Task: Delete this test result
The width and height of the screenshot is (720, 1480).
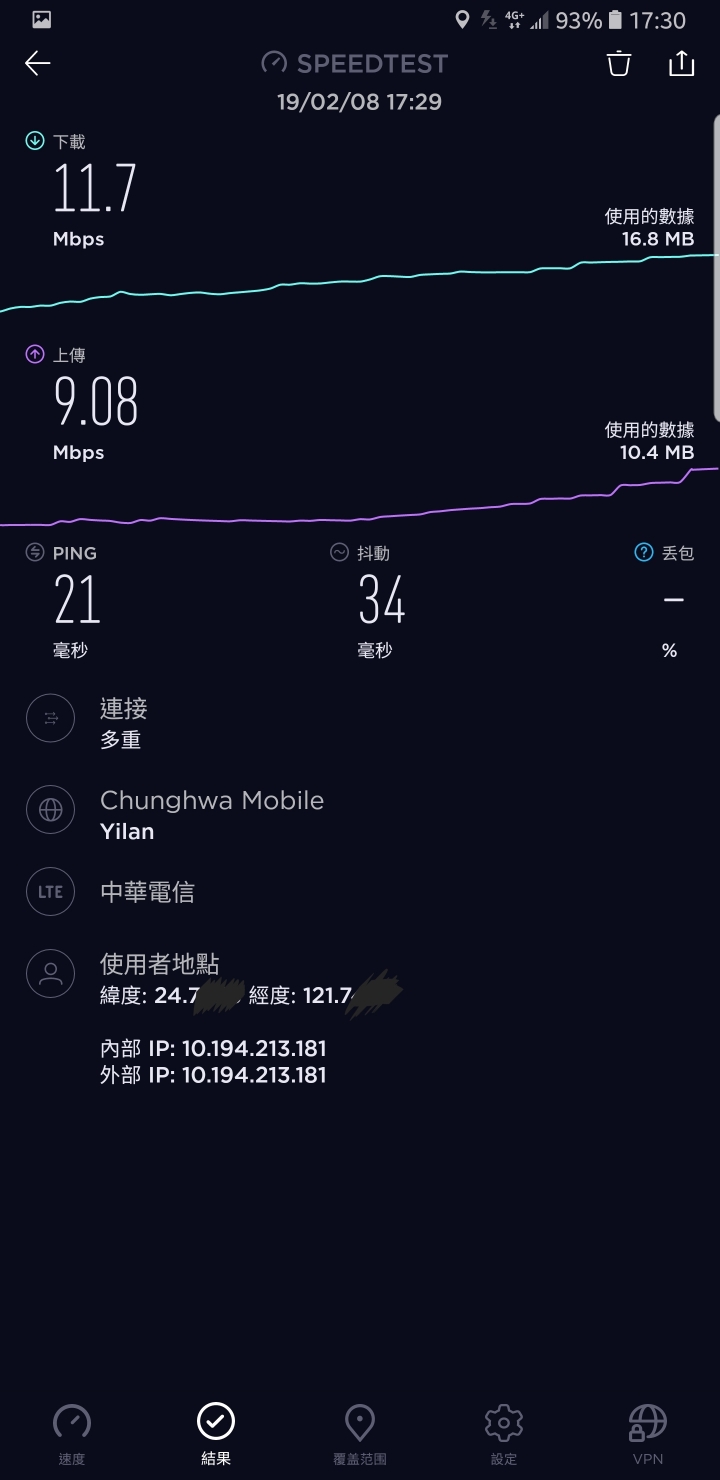Action: click(x=619, y=64)
